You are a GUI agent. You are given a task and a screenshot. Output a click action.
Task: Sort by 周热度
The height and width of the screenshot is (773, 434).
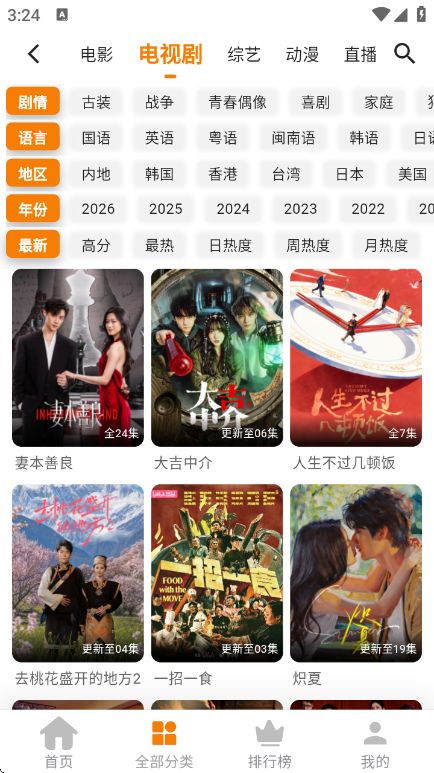coord(308,245)
